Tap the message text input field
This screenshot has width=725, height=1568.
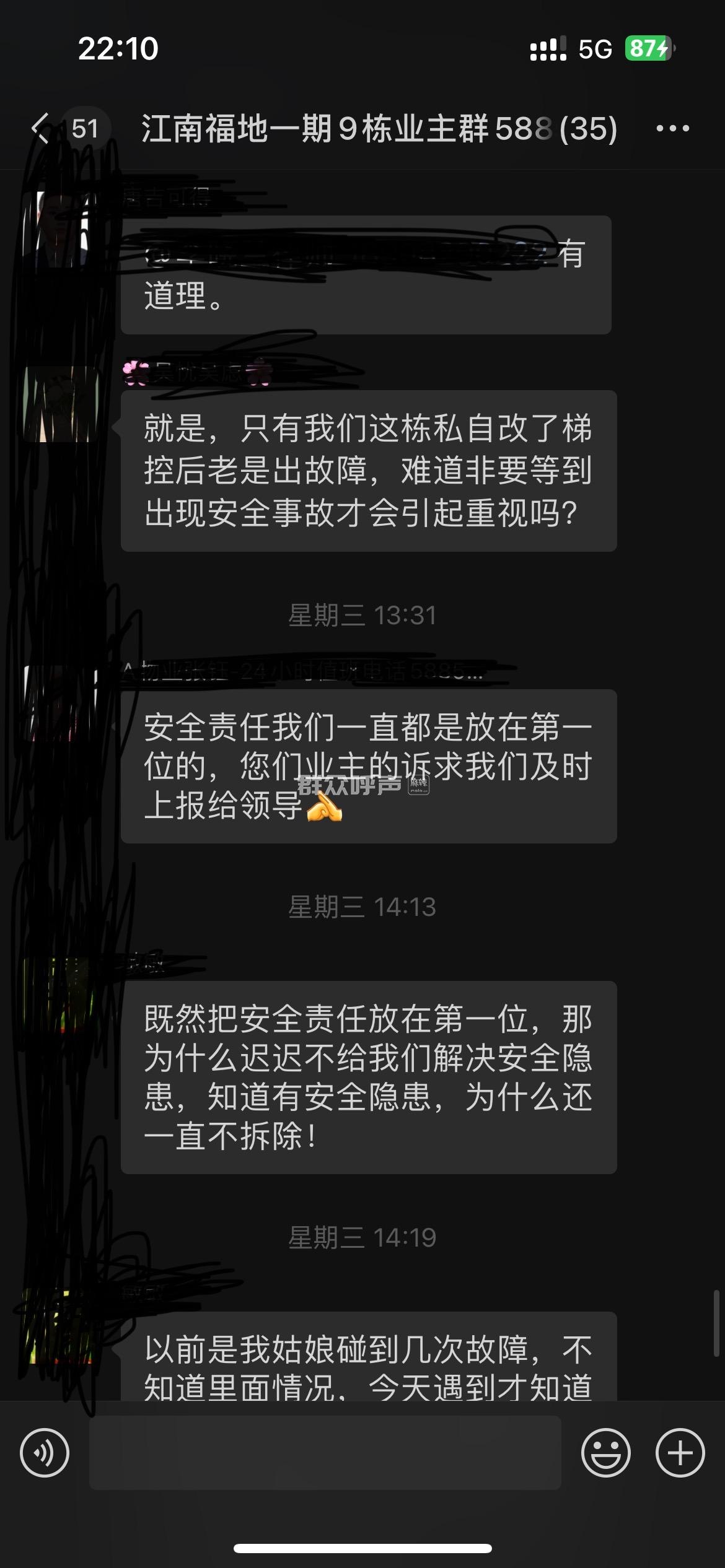[325, 1453]
